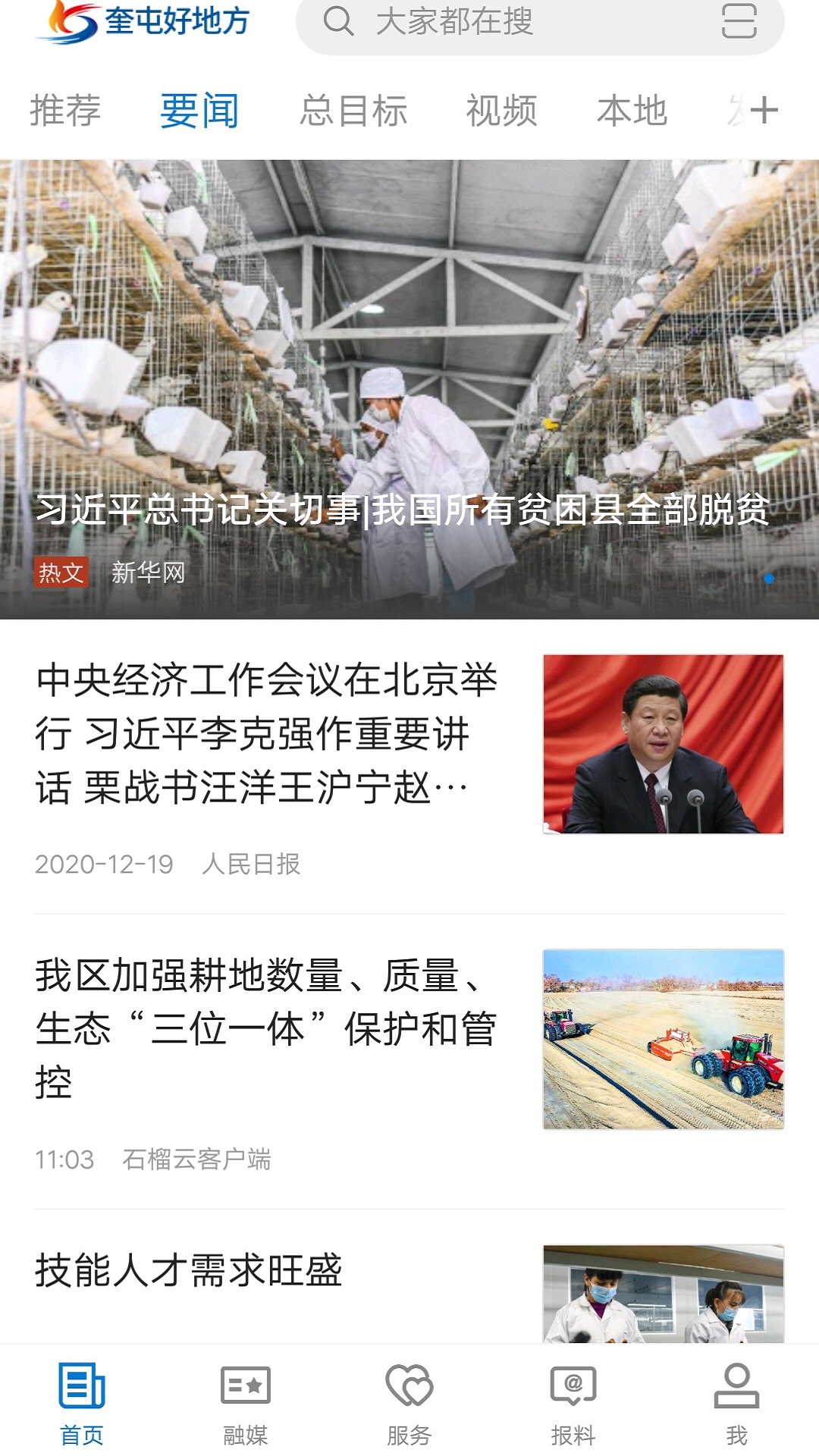Go to the 我 profile tab
Screen dimensions: 819x1456
click(736, 1403)
